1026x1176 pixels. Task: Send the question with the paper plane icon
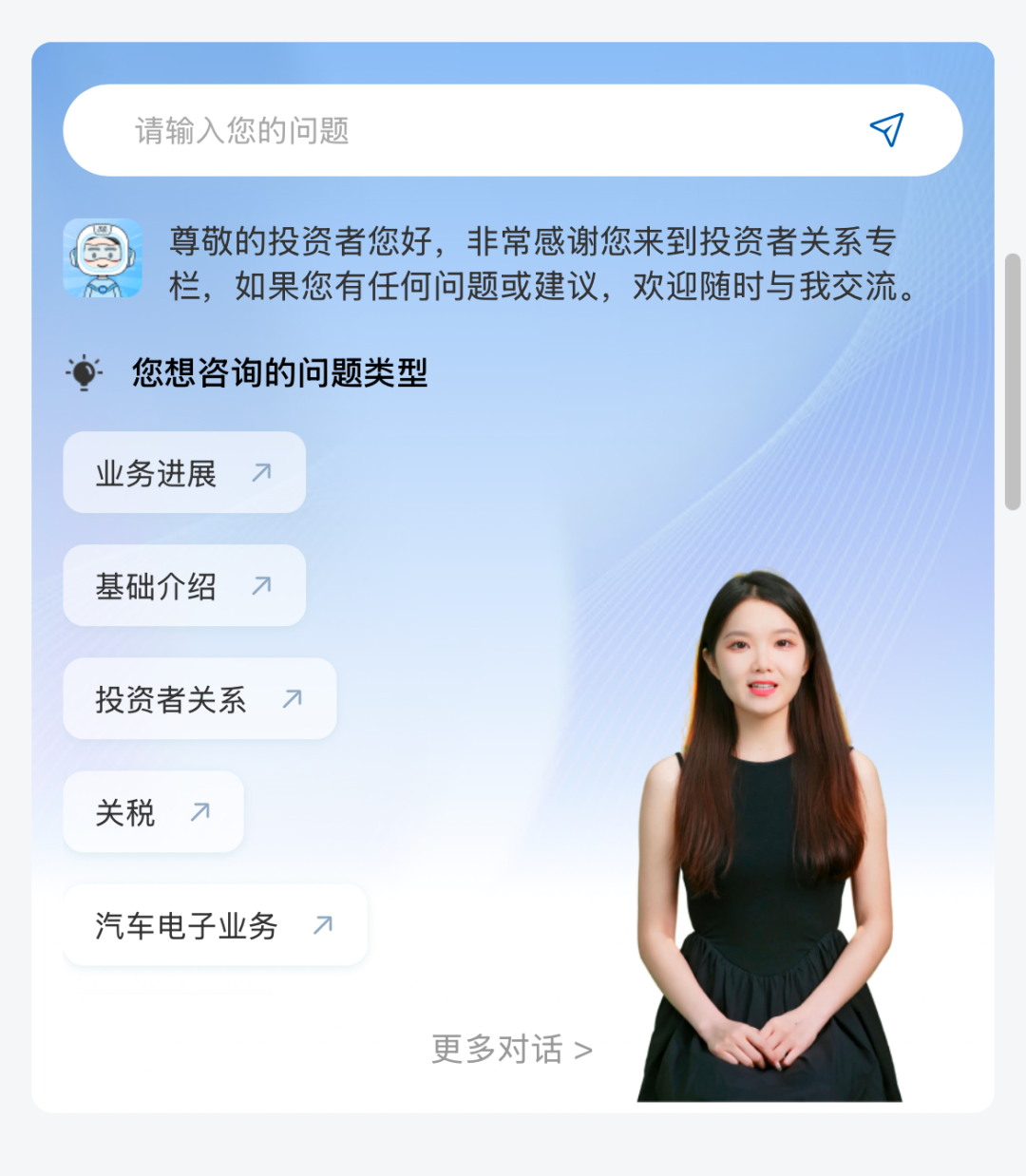coord(886,130)
